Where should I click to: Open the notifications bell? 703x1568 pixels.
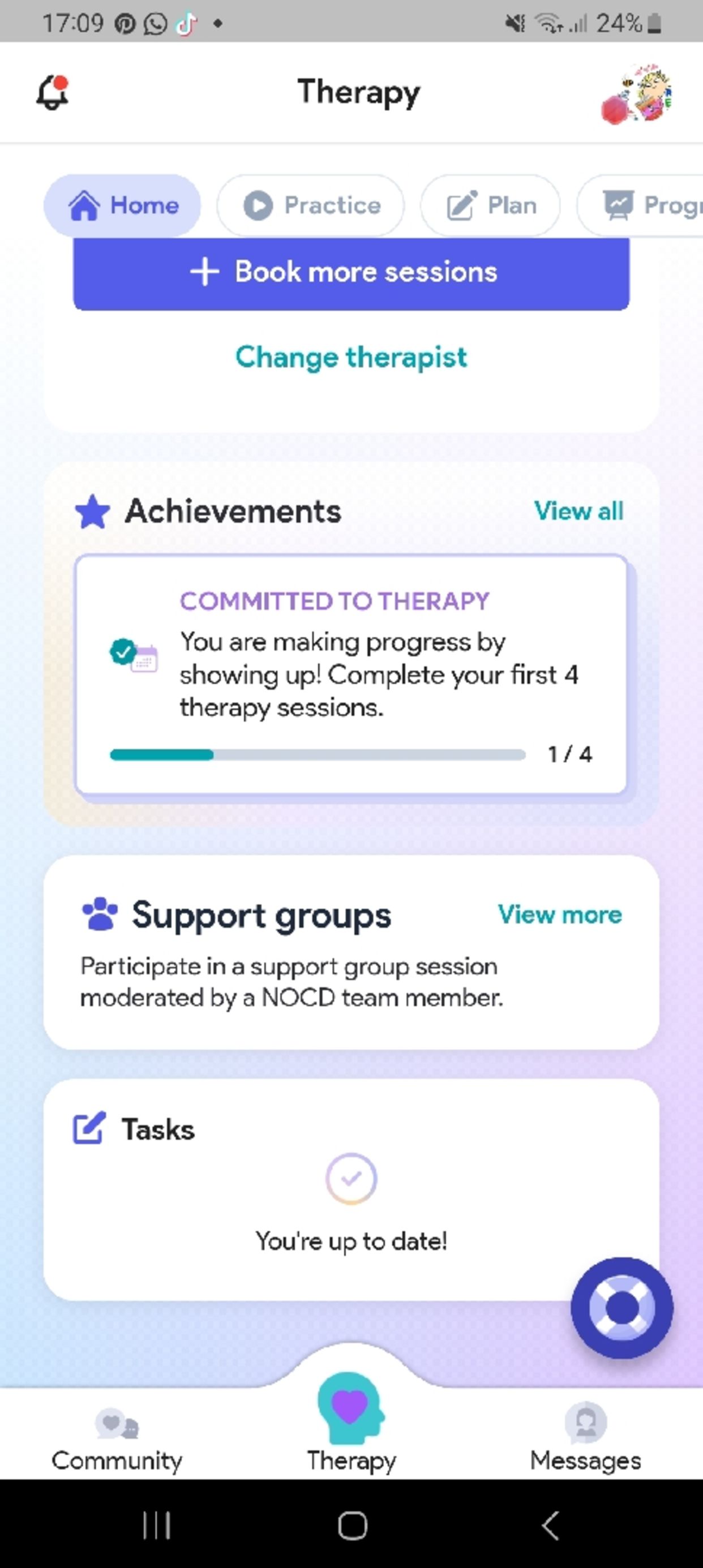click(52, 93)
